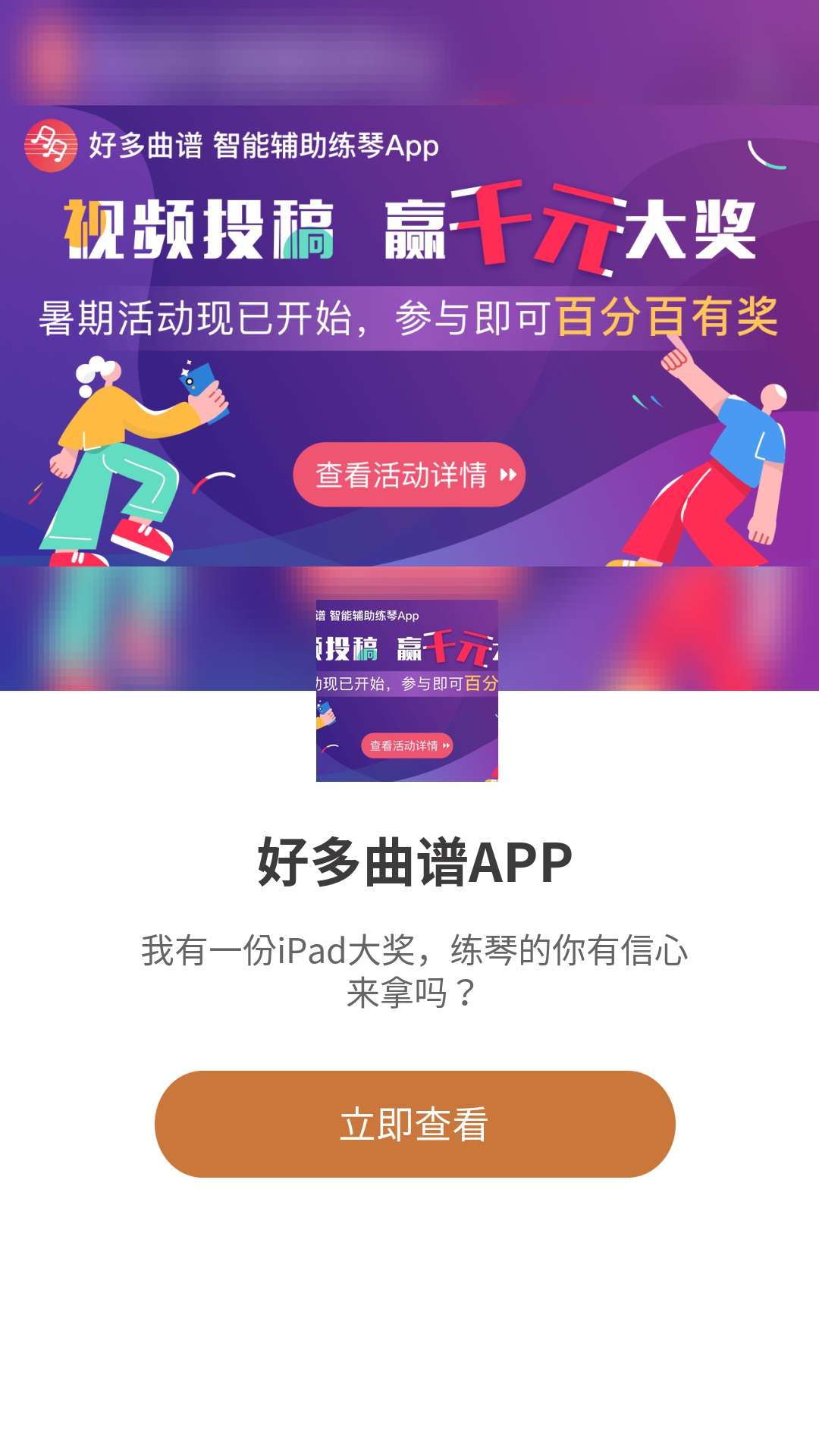Open the small activity thumbnail image
Image resolution: width=819 pixels, height=1456 pixels.
pyautogui.click(x=407, y=690)
